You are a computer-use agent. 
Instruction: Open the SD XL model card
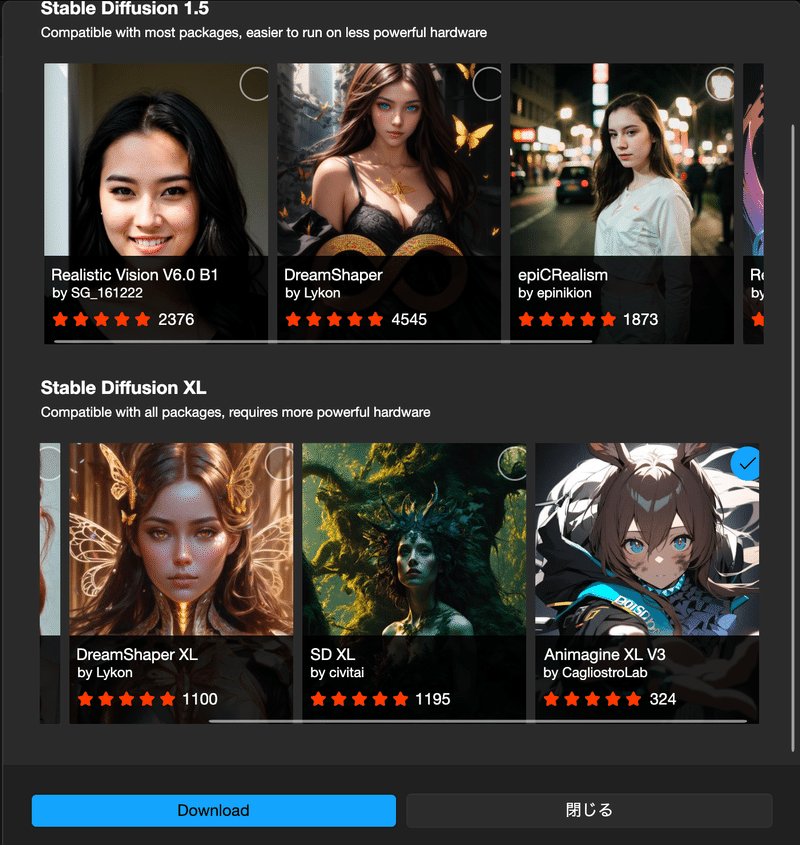pyautogui.click(x=414, y=560)
